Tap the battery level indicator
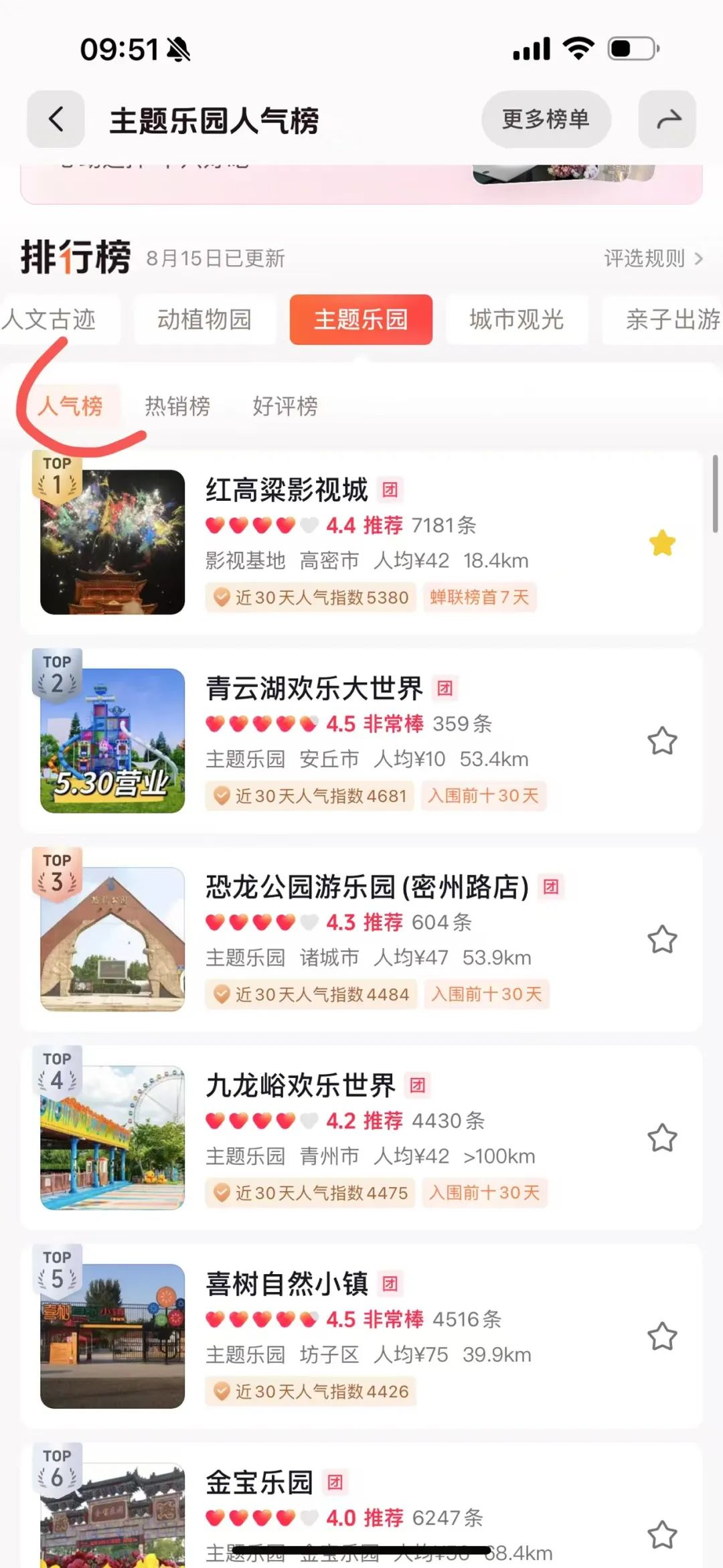723x1568 pixels. pyautogui.click(x=628, y=47)
